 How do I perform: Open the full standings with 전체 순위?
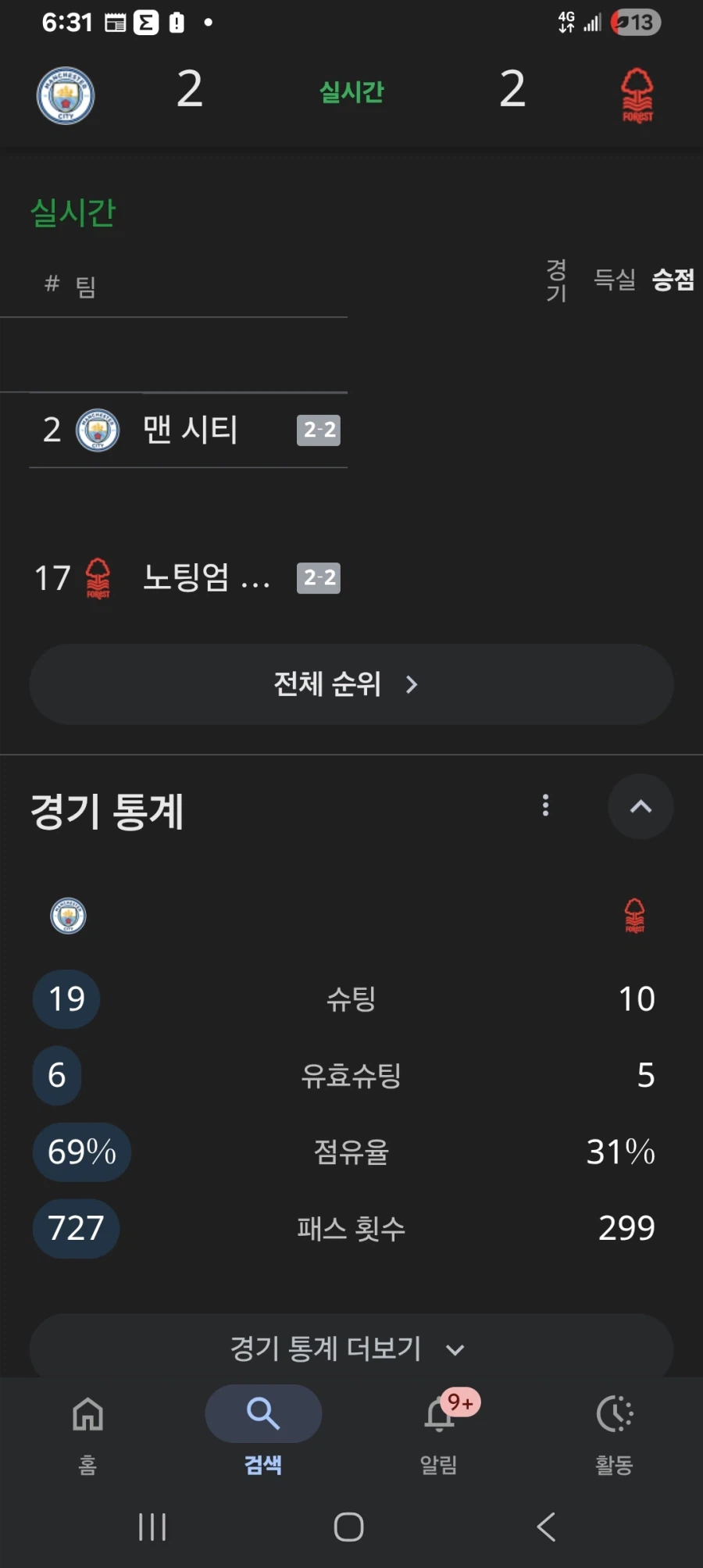[328, 684]
